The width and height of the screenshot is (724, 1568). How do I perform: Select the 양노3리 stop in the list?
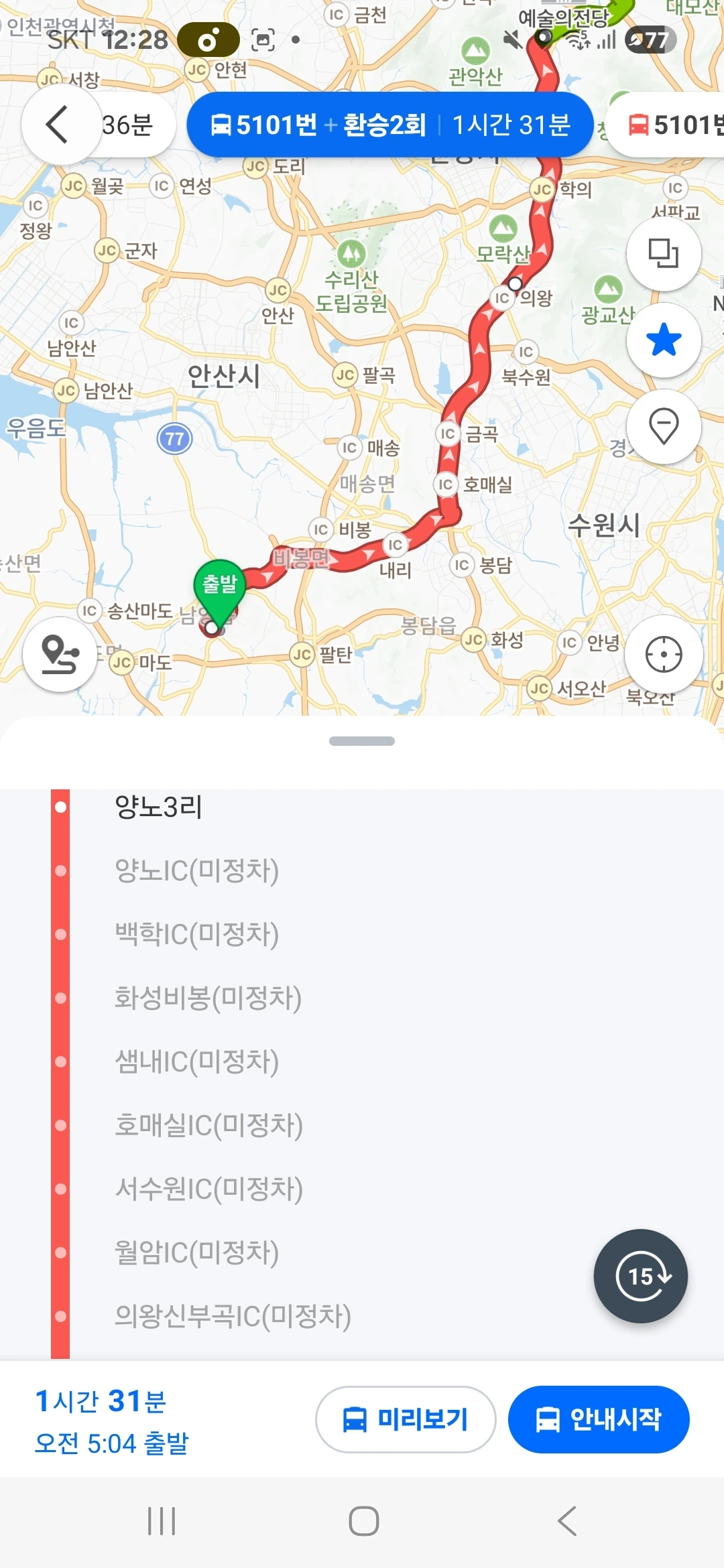click(159, 807)
